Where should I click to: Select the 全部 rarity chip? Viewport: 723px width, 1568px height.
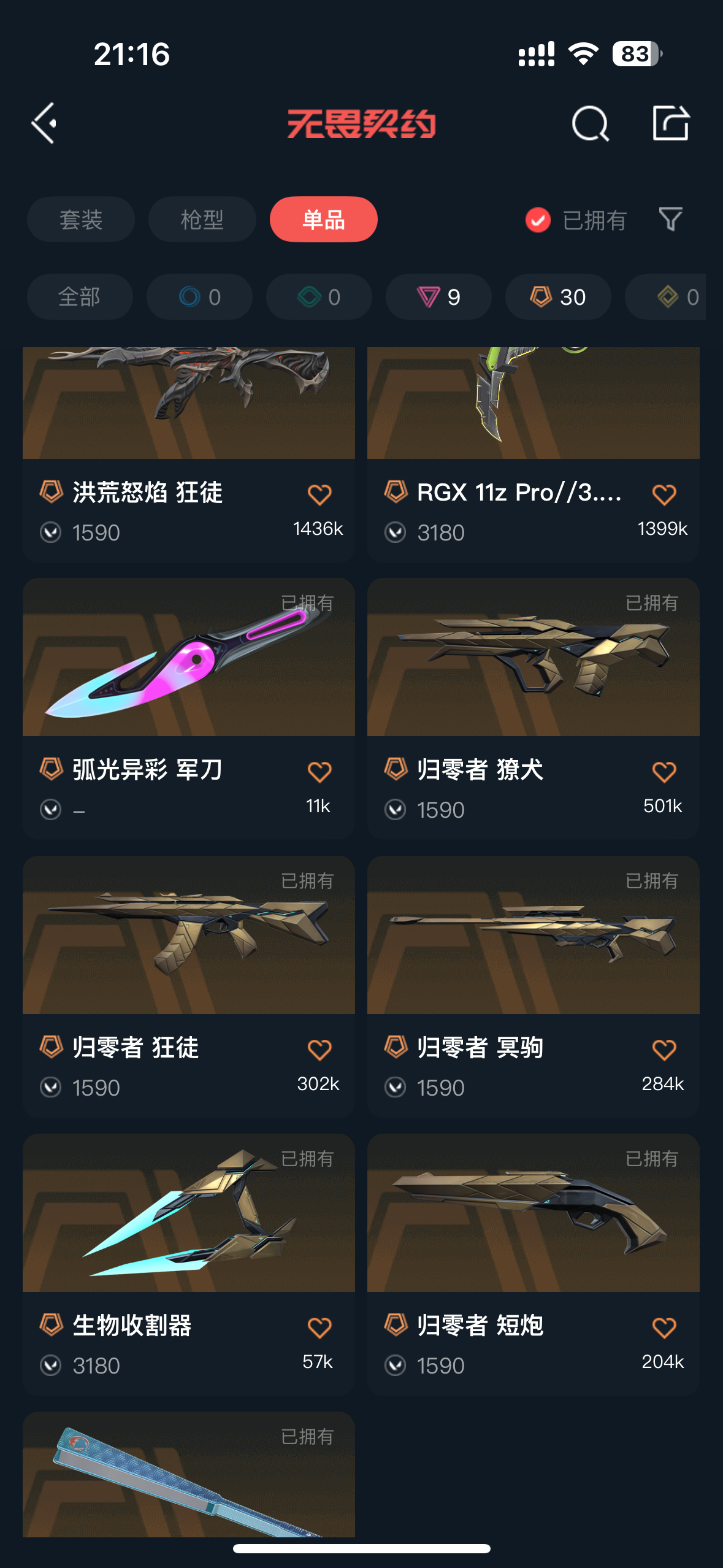[80, 297]
